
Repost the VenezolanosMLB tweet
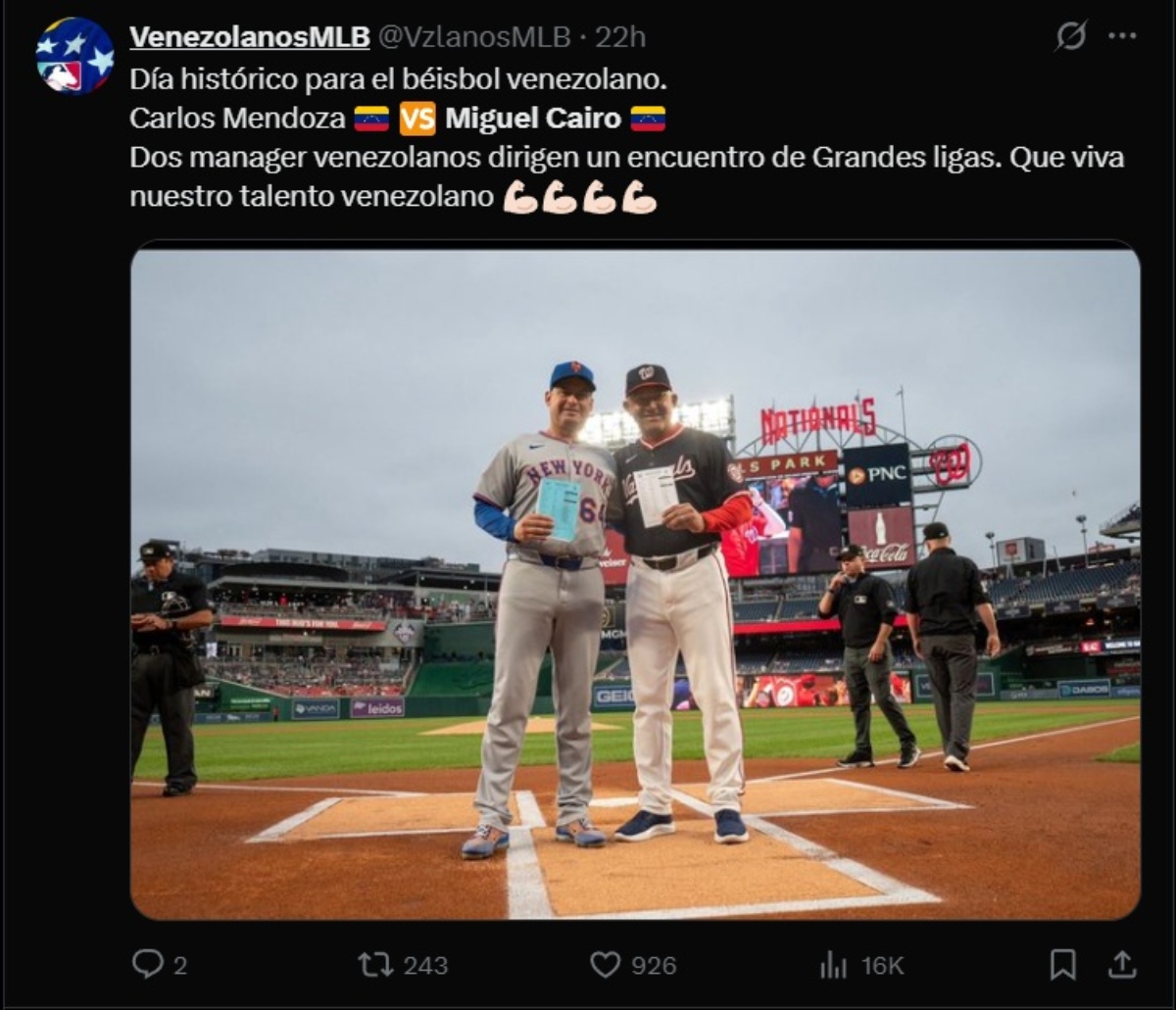point(375,965)
